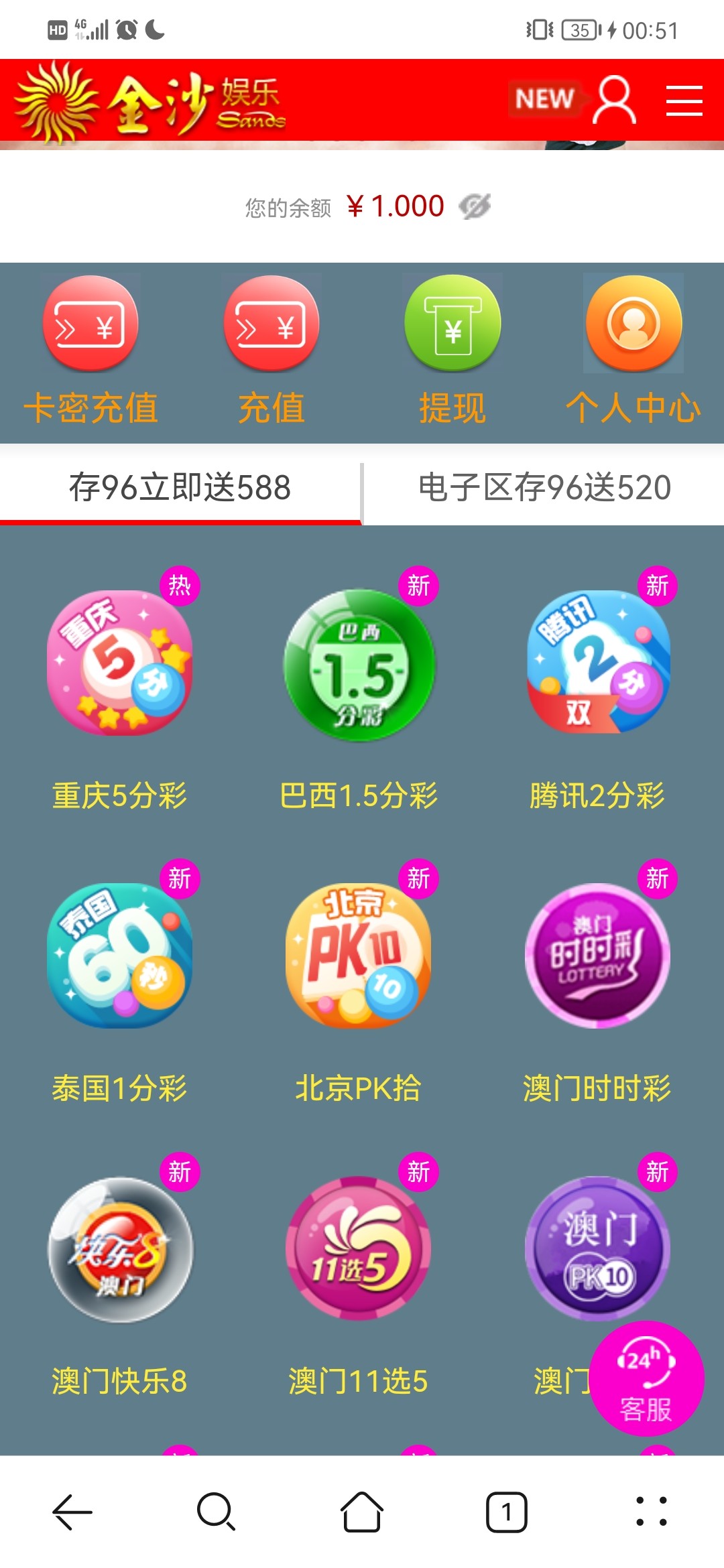Open the hamburger menu
The image size is (724, 1568).
click(x=684, y=102)
